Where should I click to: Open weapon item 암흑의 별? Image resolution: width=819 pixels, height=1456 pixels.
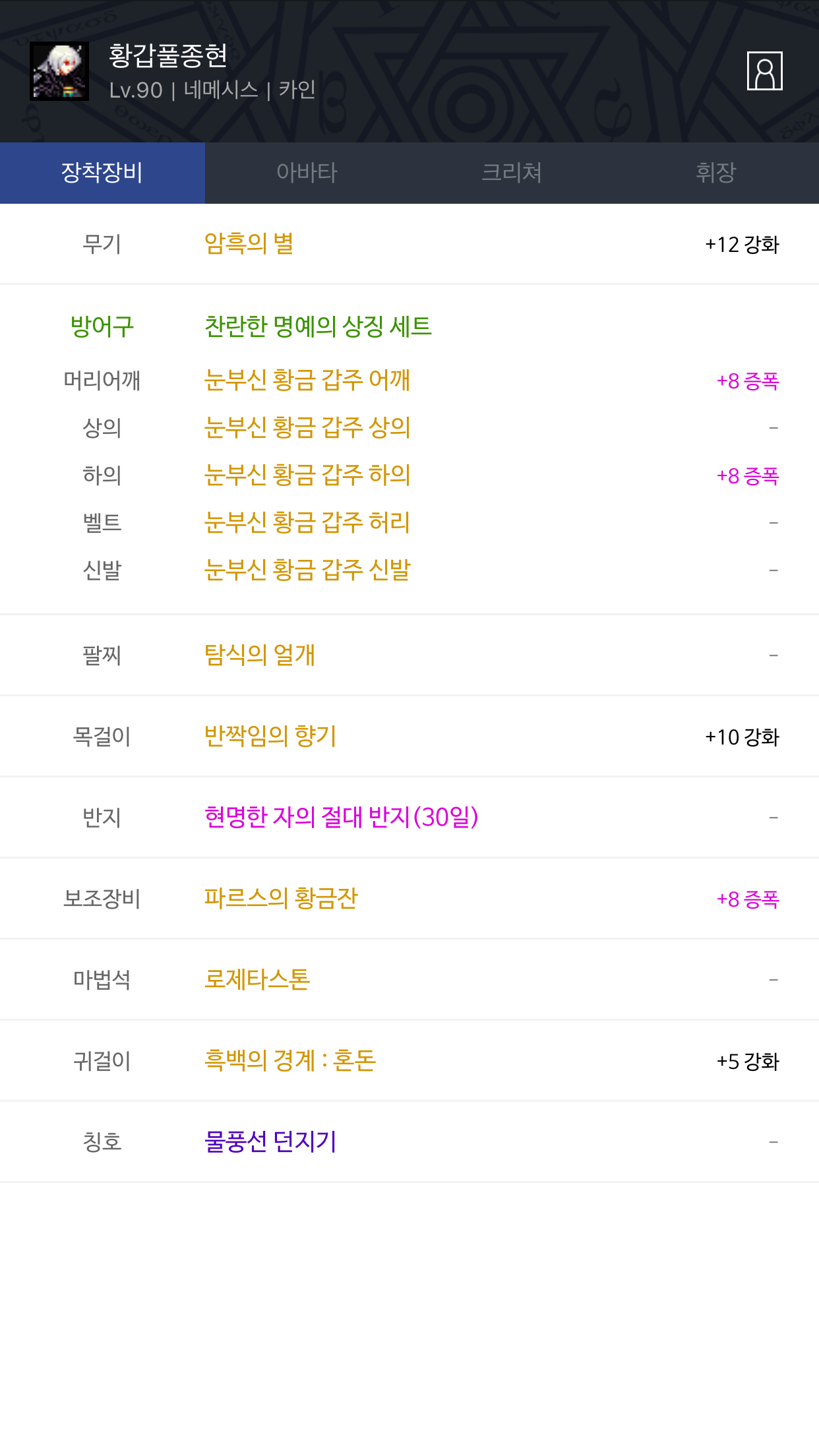click(x=249, y=244)
